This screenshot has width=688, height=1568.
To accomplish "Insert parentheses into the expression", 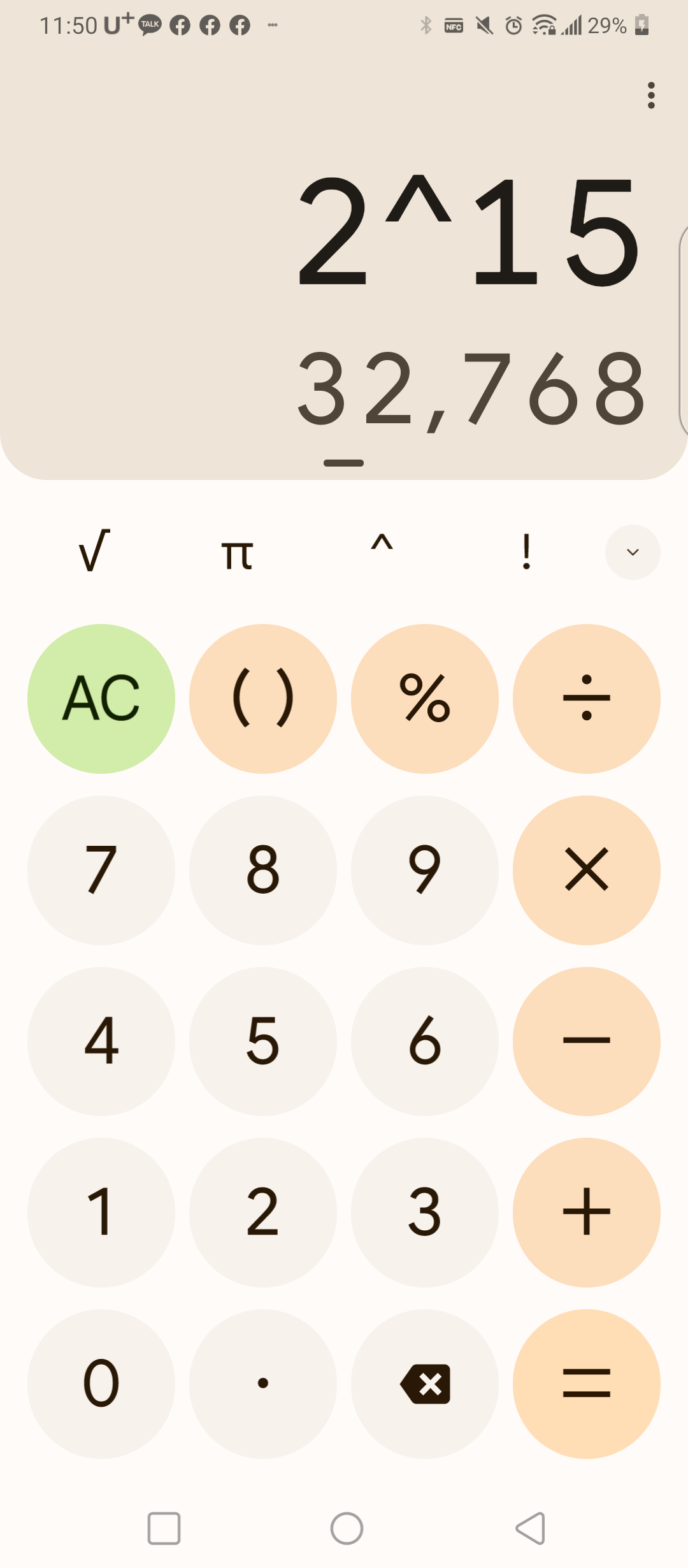I will [263, 699].
